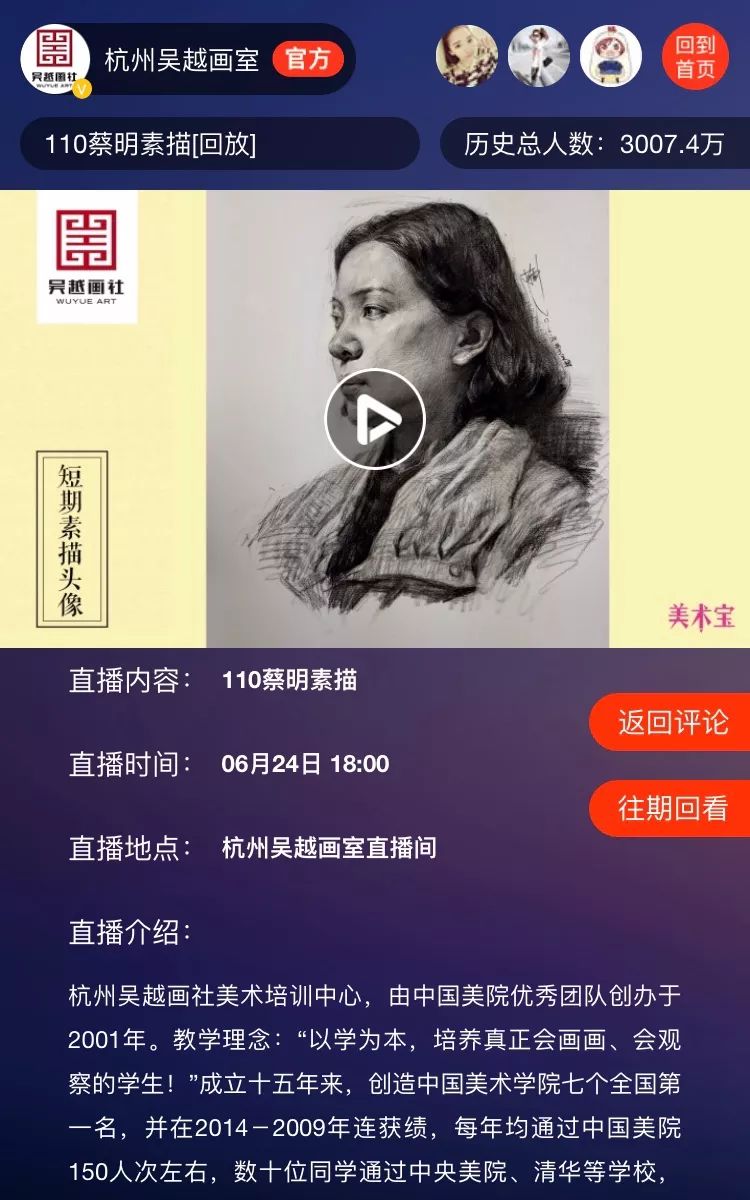The image size is (750, 1200).
Task: Open the second viewer avatar
Action: 539,57
